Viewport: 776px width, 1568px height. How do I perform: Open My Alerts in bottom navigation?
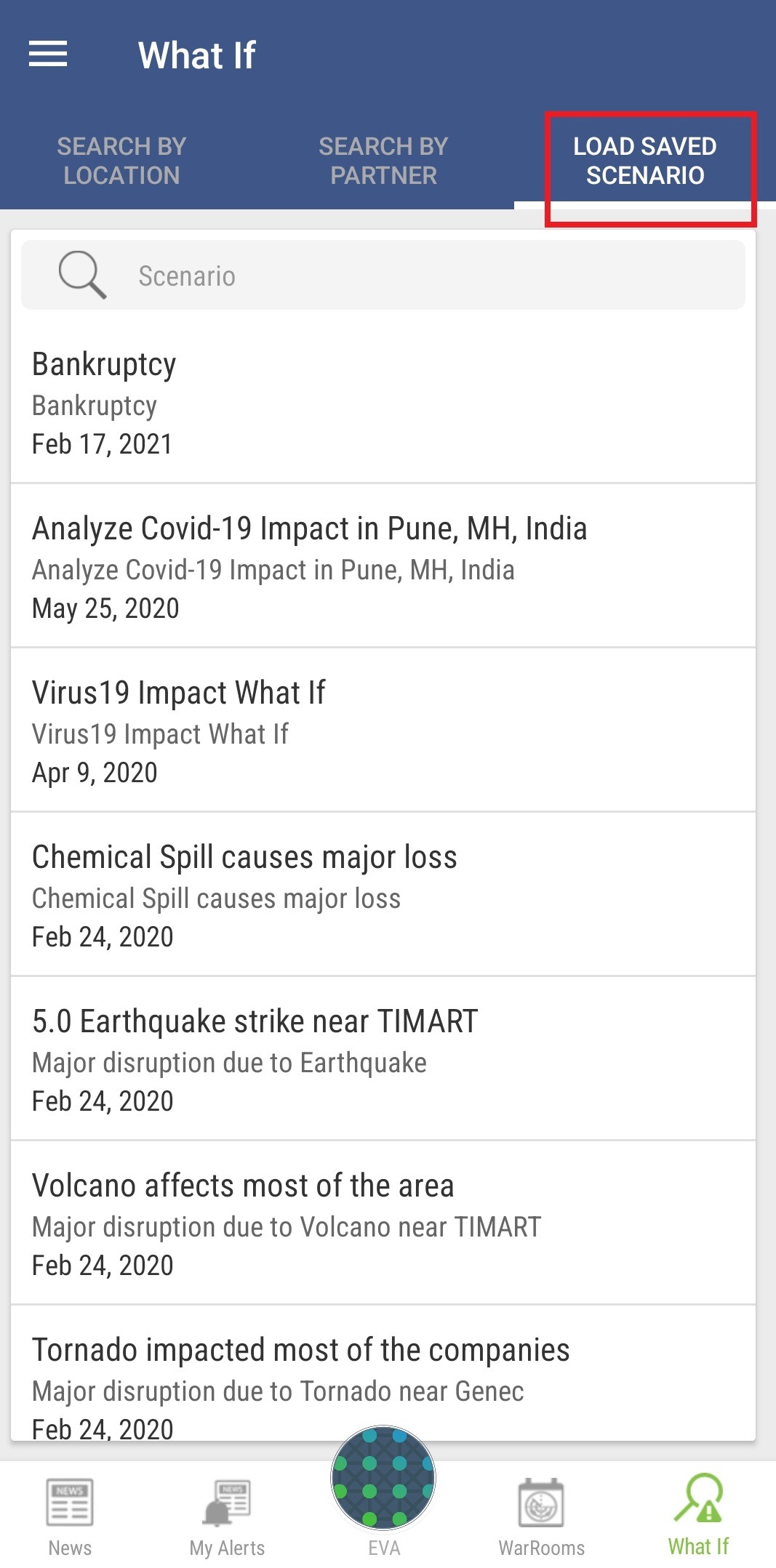point(227,1516)
